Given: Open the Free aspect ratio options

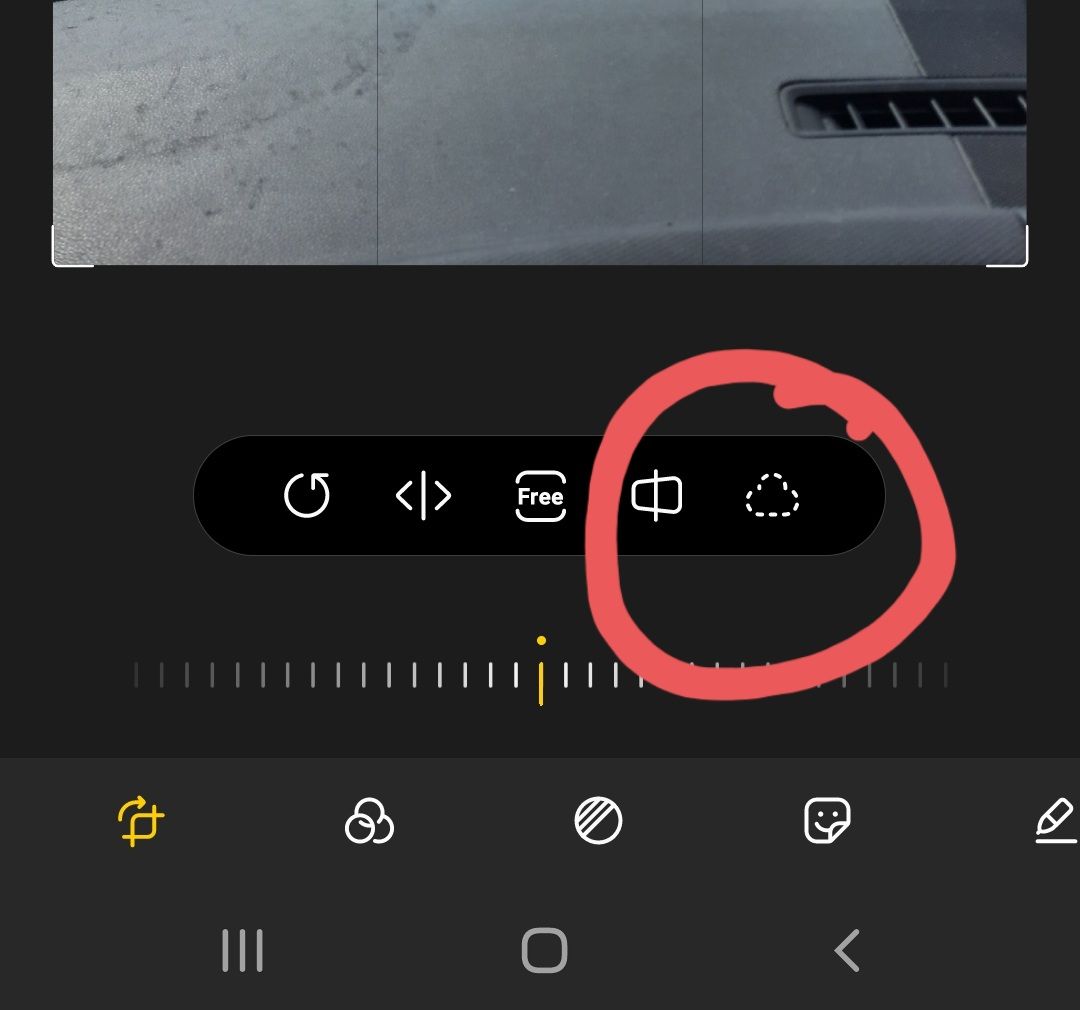Looking at the screenshot, I should (540, 496).
